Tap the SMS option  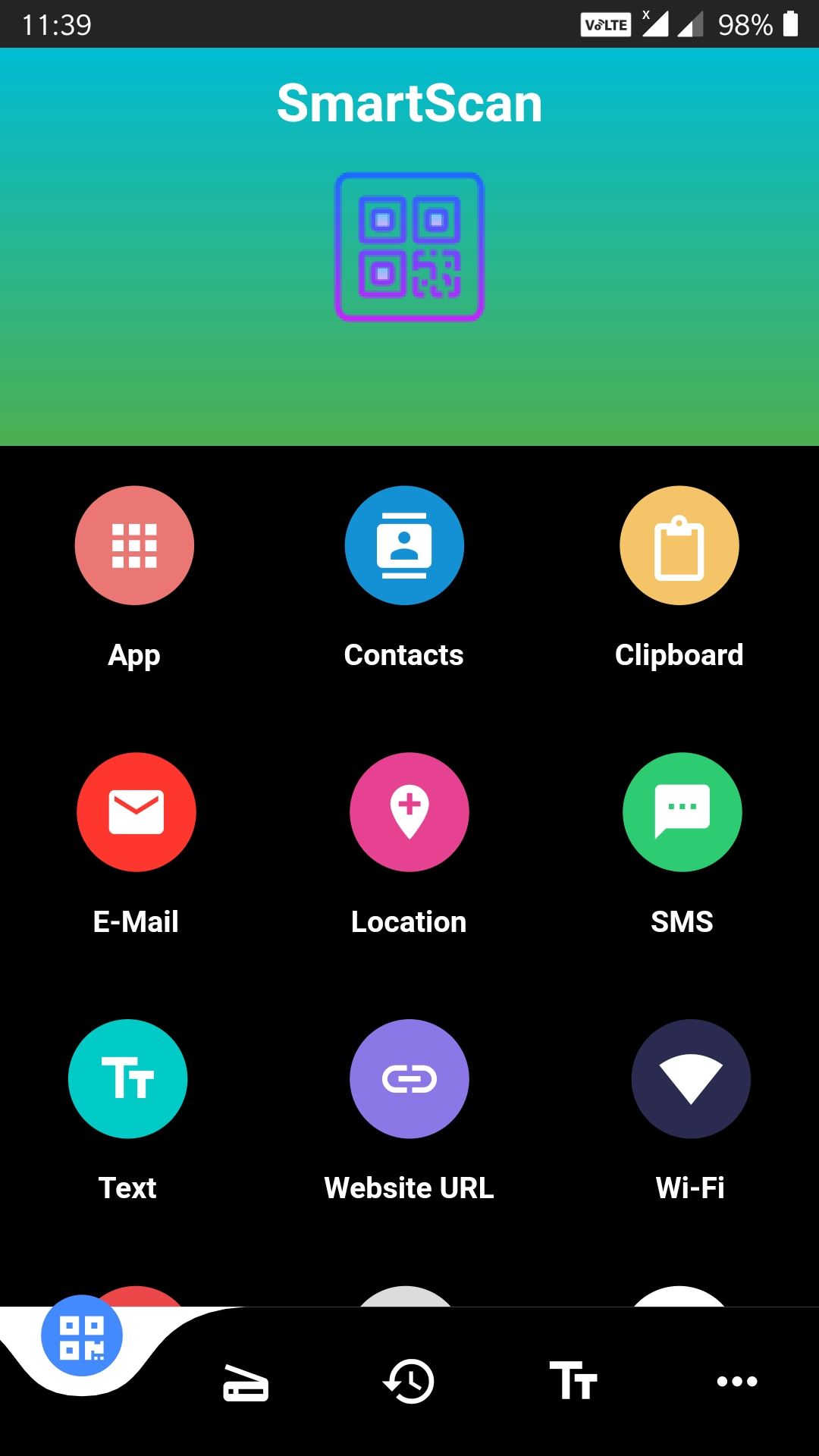682,812
